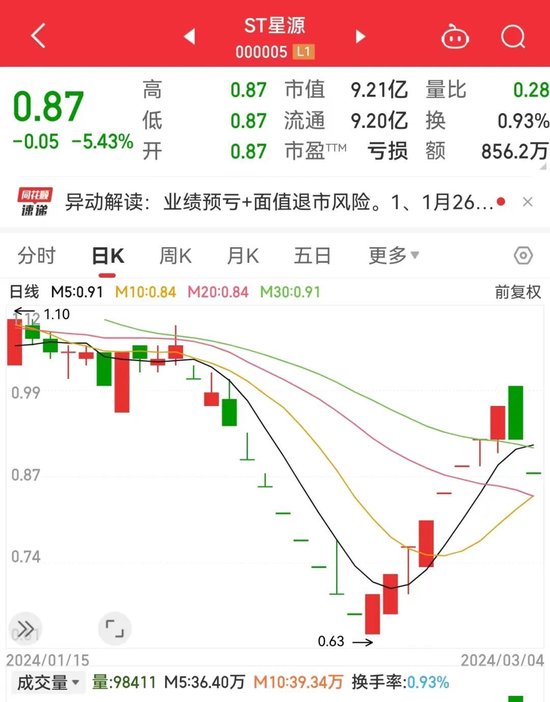
Task: Switch to the next stock with right triangle
Action: pyautogui.click(x=360, y=36)
